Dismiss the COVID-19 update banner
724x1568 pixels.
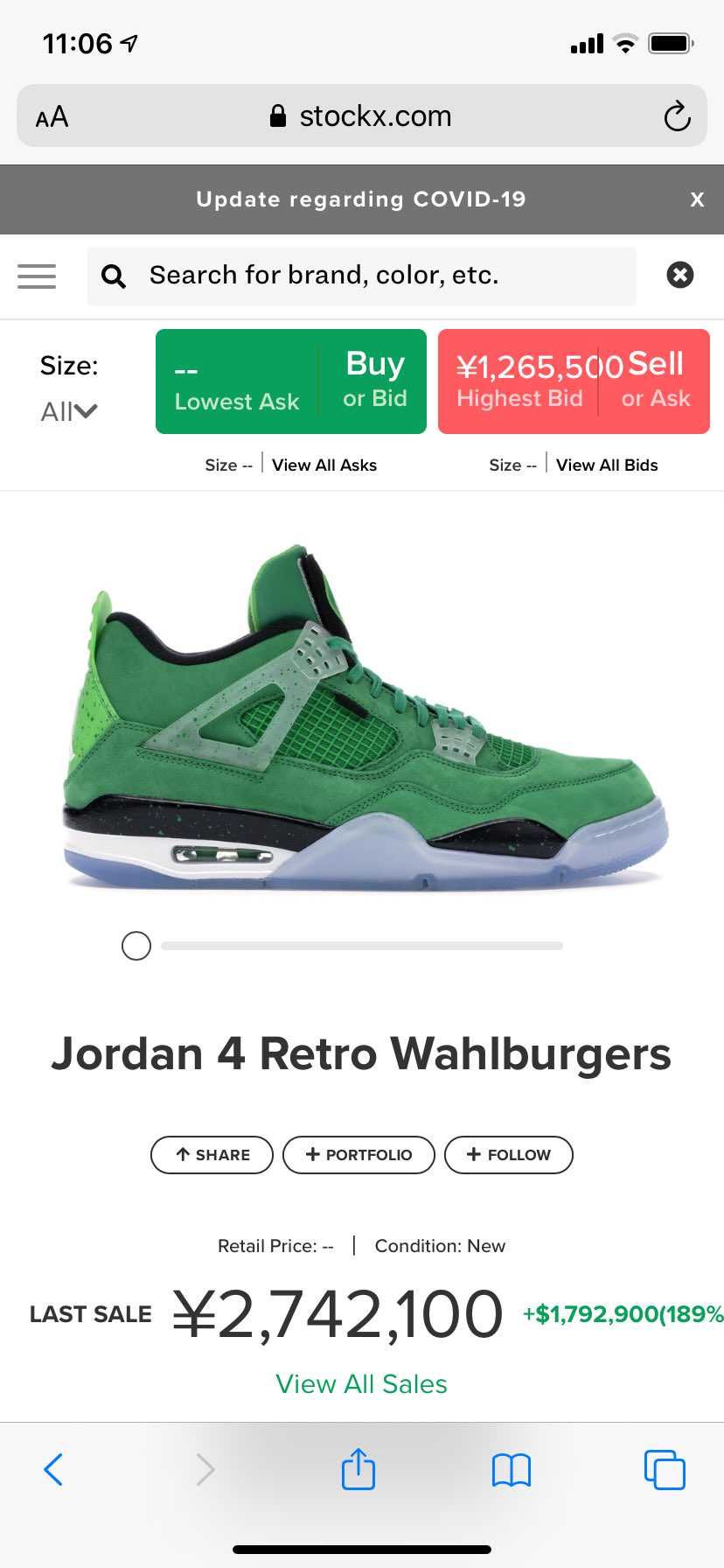697,199
